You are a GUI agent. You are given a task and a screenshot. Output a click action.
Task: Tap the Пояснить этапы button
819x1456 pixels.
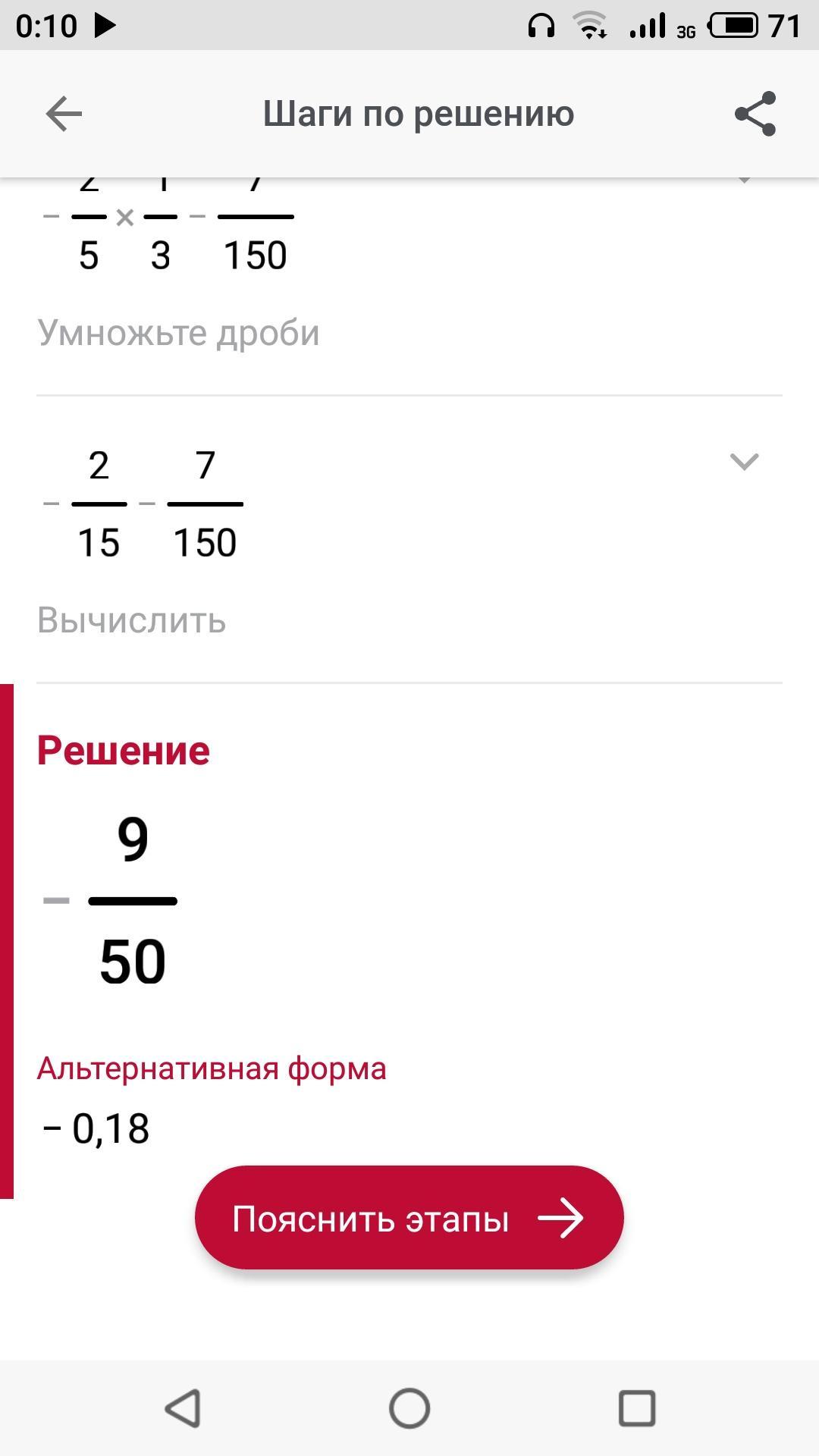coord(409,1219)
